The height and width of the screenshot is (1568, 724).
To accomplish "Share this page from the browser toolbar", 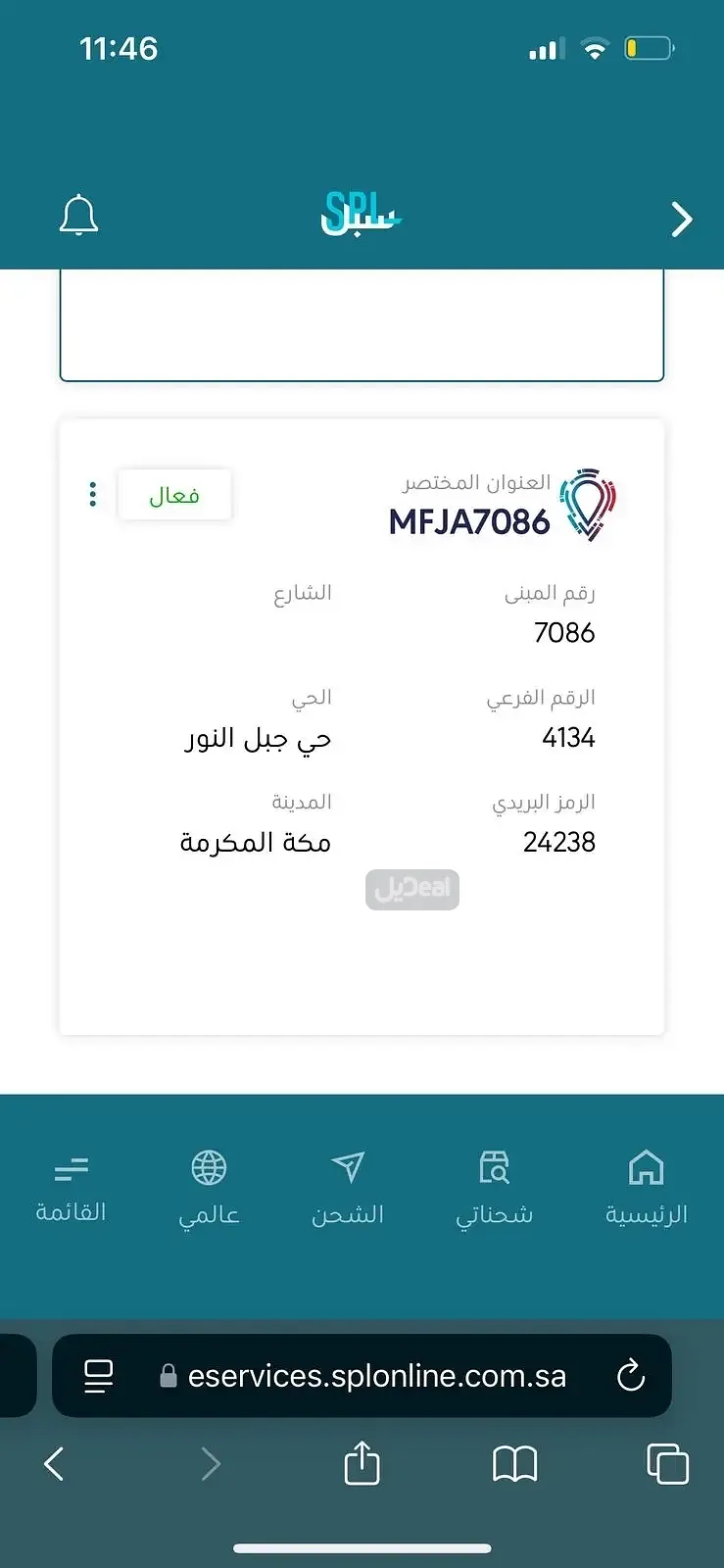I will tap(362, 1464).
